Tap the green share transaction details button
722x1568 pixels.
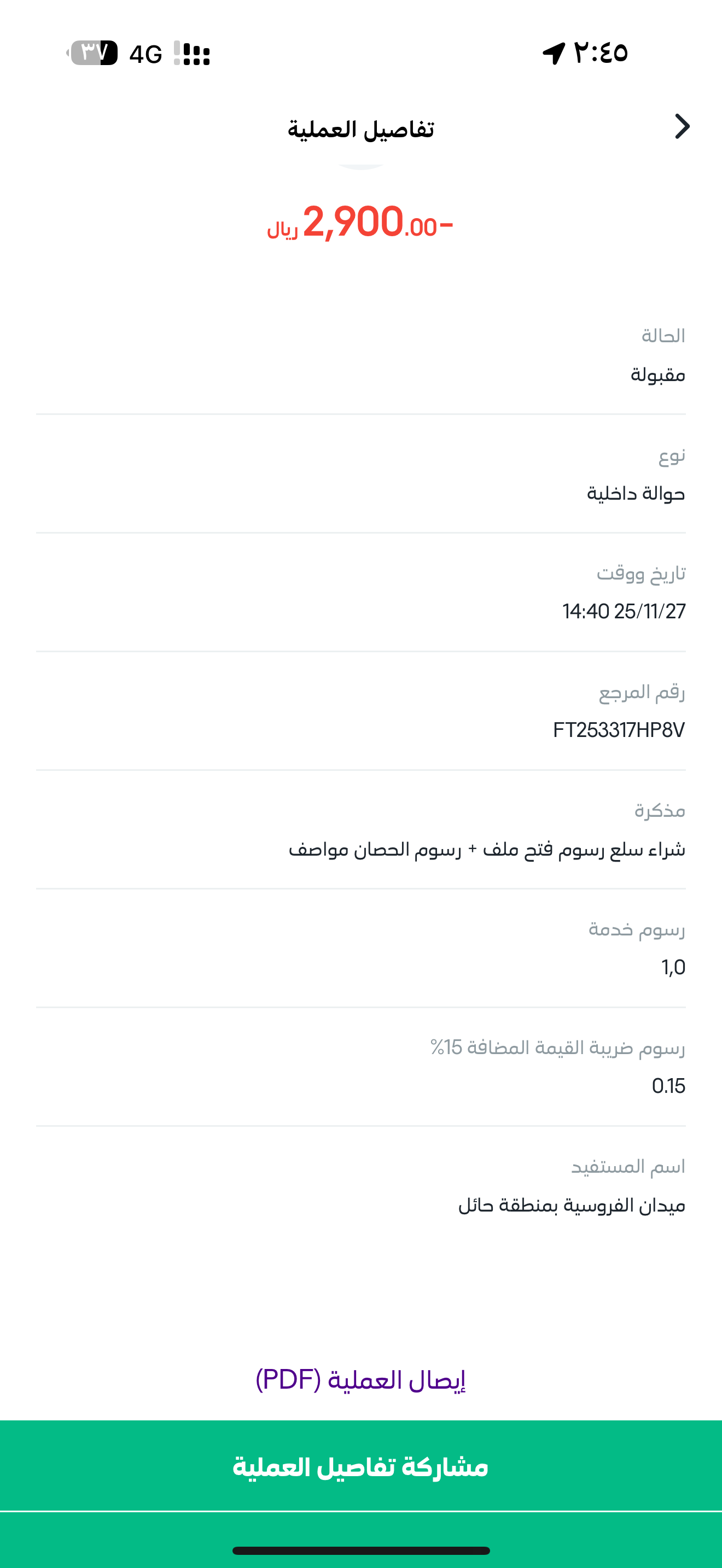pos(360,1466)
